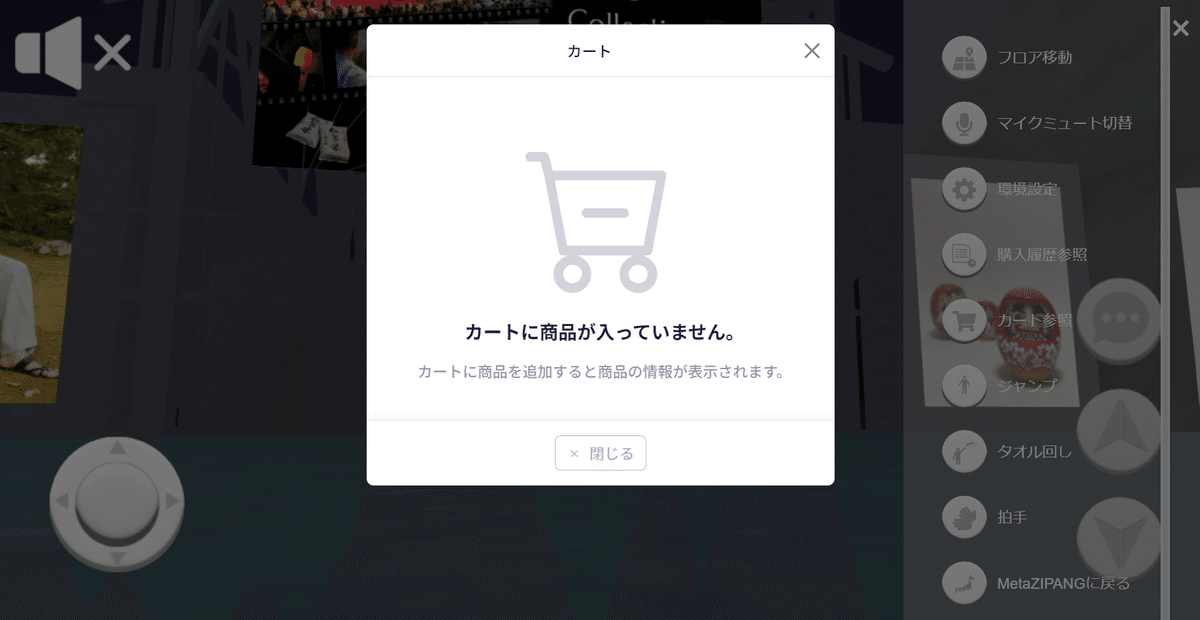This screenshot has width=1200, height=620.
Task: Tap the up arrow camera button
Action: pyautogui.click(x=1120, y=428)
